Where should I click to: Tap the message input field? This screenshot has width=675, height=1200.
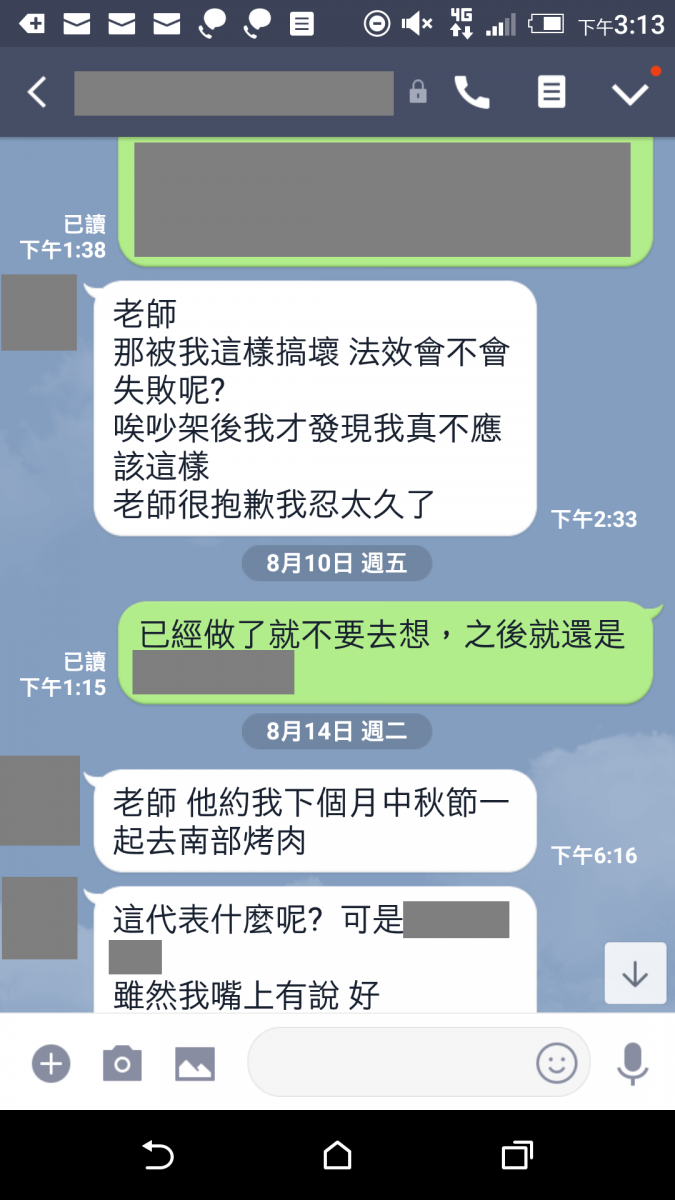(x=390, y=1062)
